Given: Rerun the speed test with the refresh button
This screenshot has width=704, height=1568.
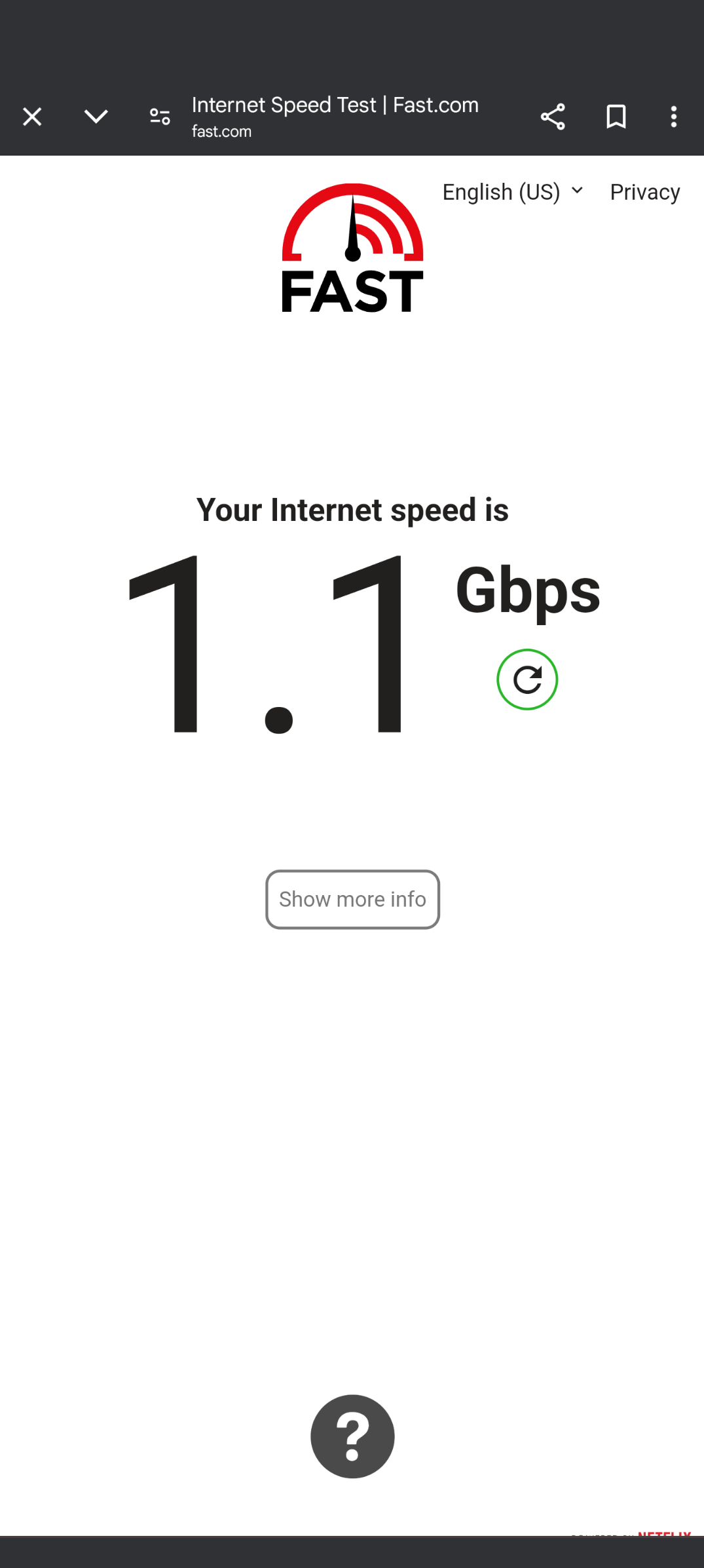Looking at the screenshot, I should click(x=527, y=679).
